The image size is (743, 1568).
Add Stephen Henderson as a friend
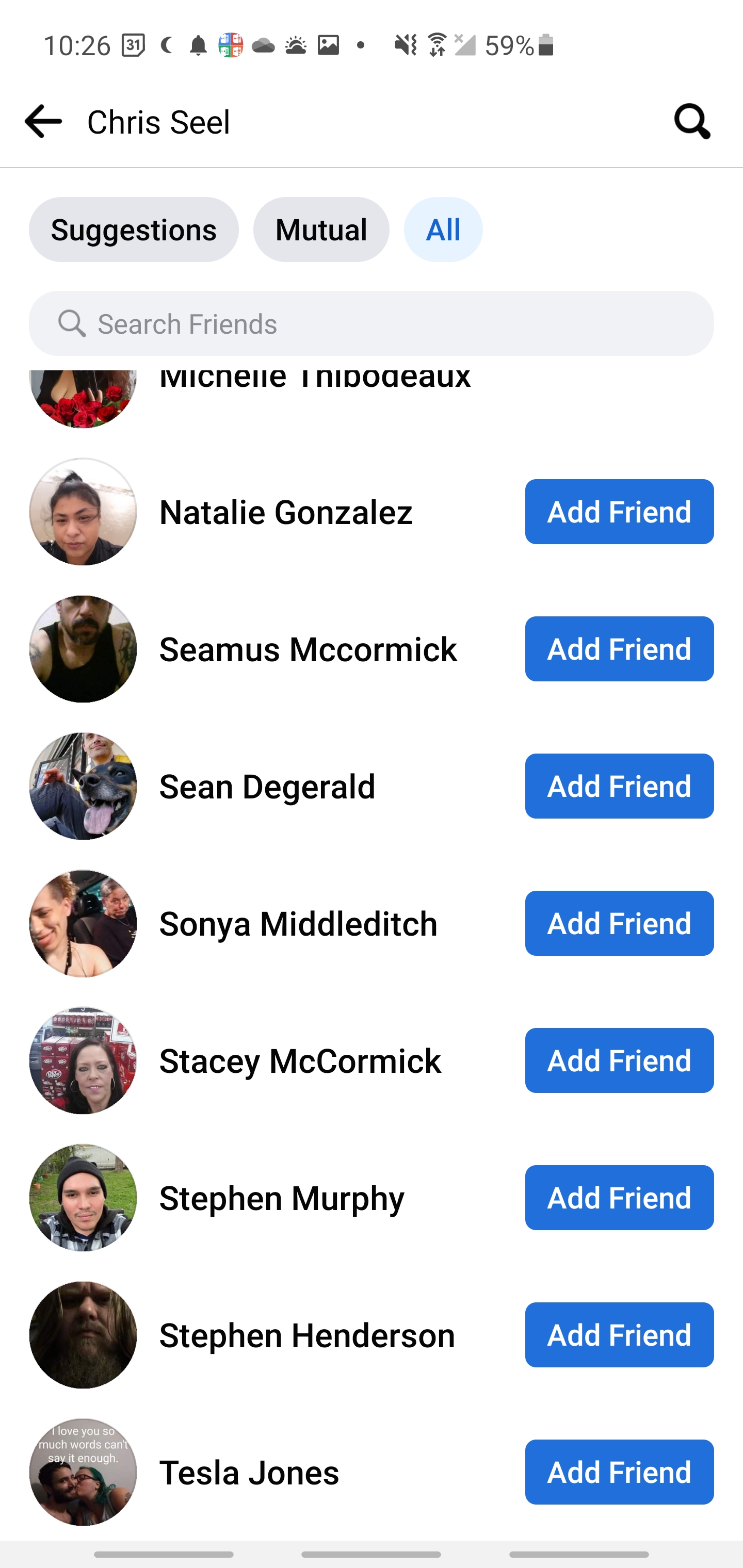(x=619, y=1335)
